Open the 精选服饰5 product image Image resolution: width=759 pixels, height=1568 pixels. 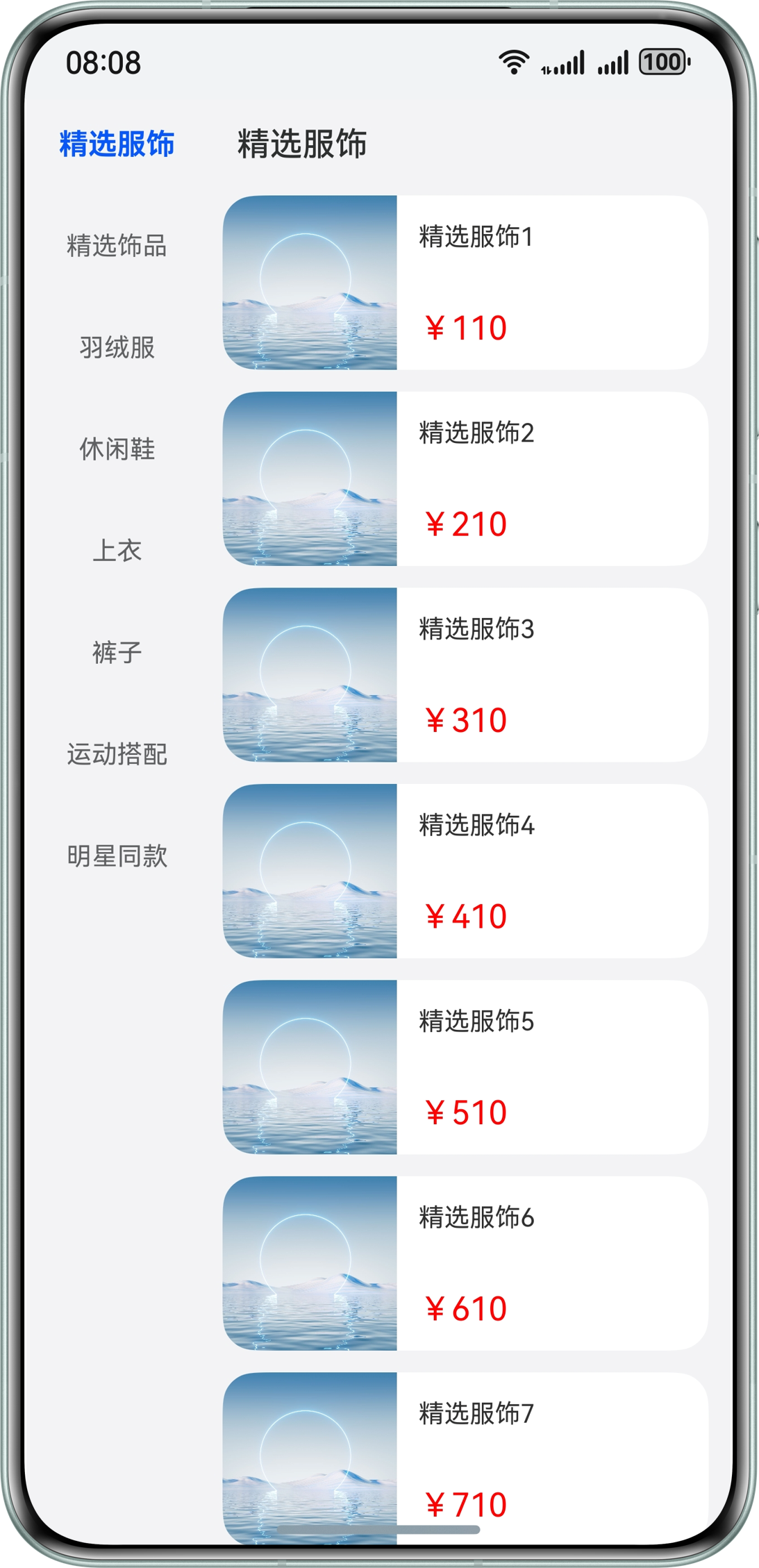(310, 1071)
